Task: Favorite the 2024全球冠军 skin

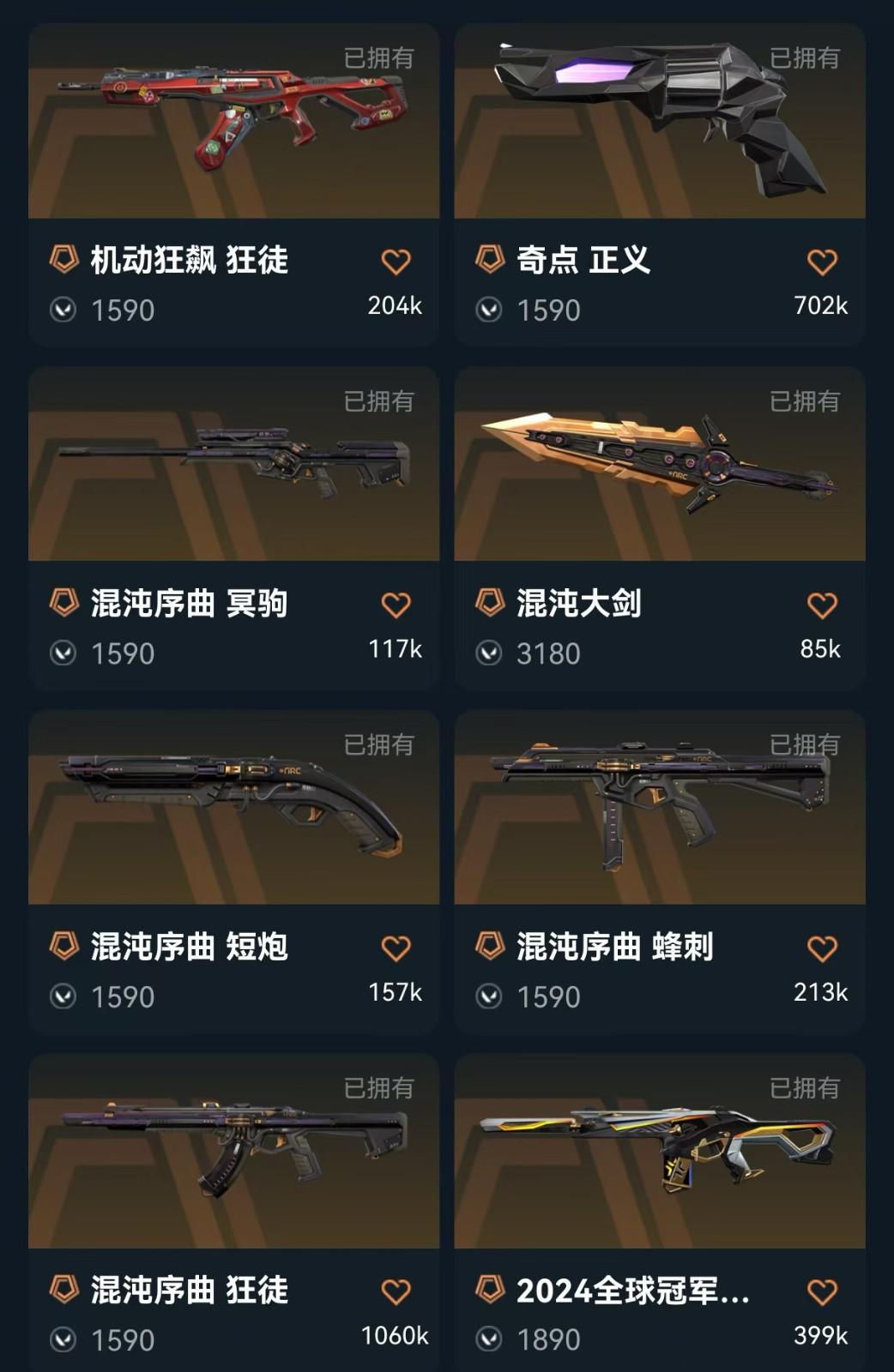Action: pos(822,1291)
